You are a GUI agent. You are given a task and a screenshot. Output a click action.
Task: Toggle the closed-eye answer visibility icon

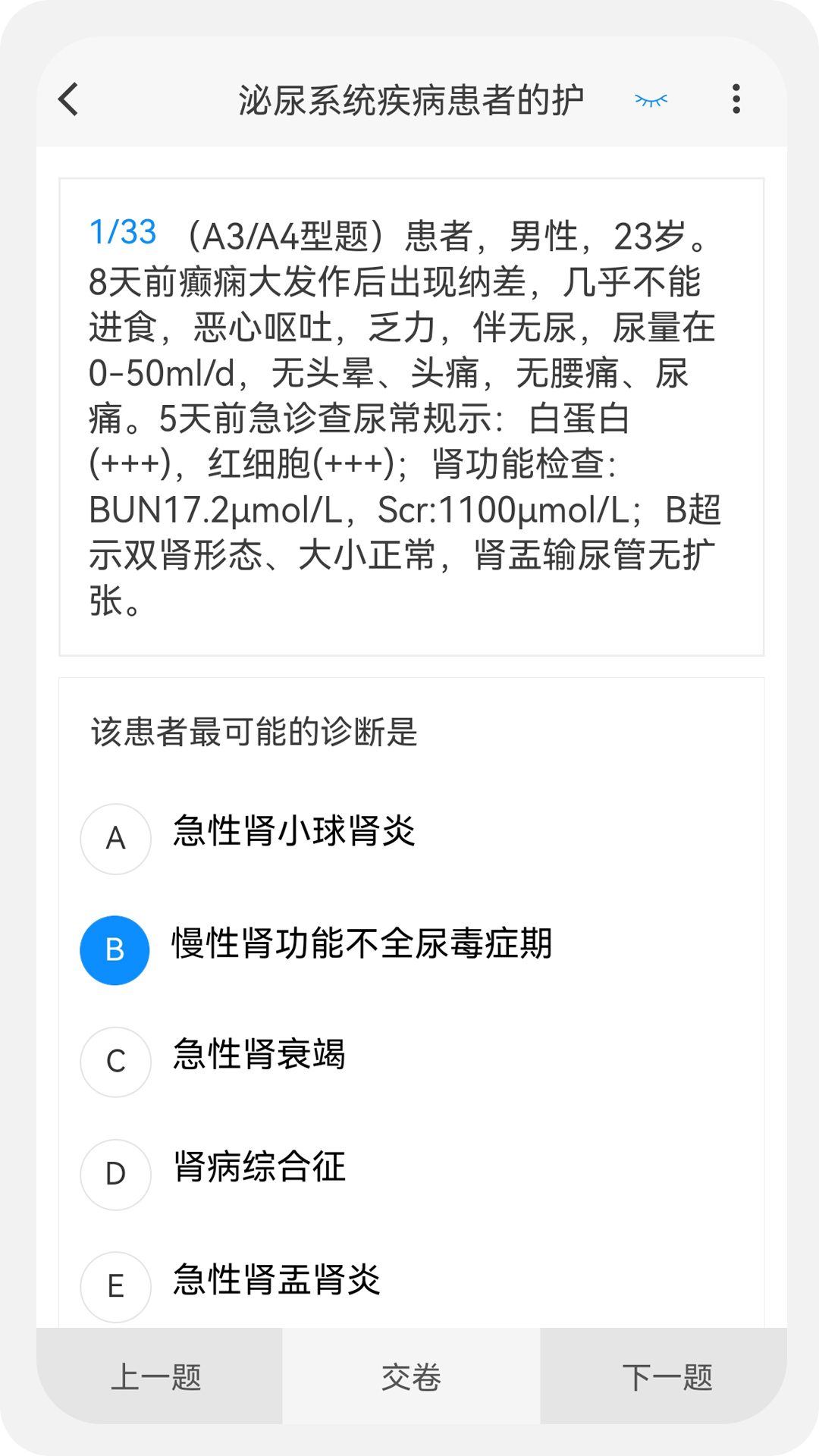(651, 99)
